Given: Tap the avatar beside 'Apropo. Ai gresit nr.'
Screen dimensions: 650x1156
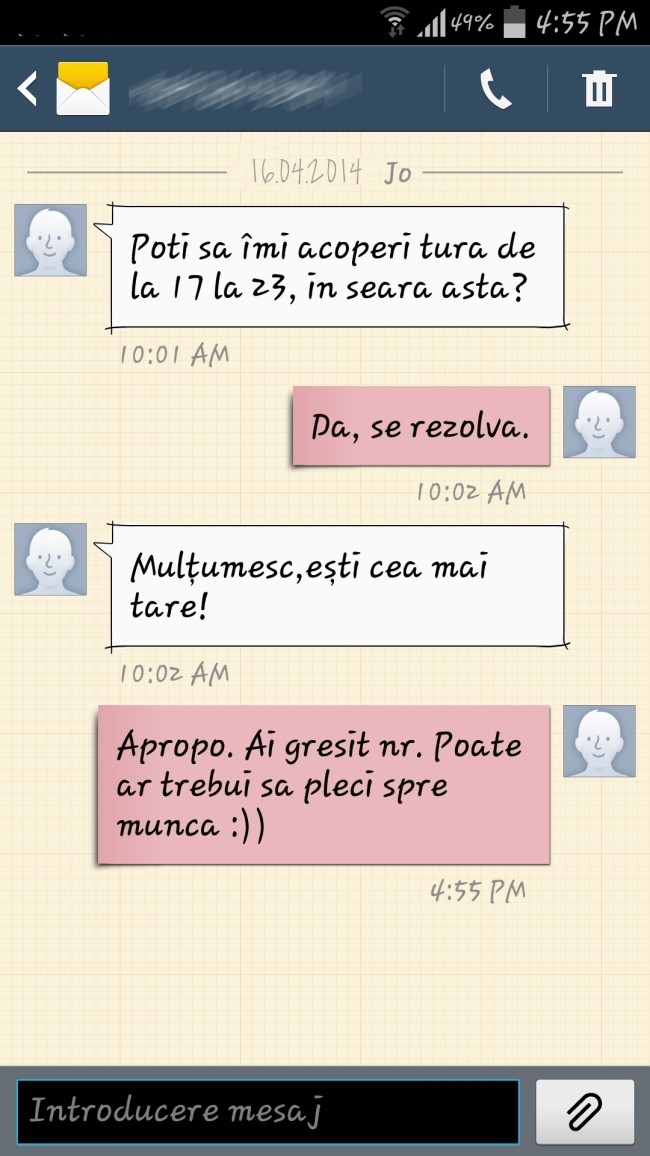Looking at the screenshot, I should click(599, 741).
